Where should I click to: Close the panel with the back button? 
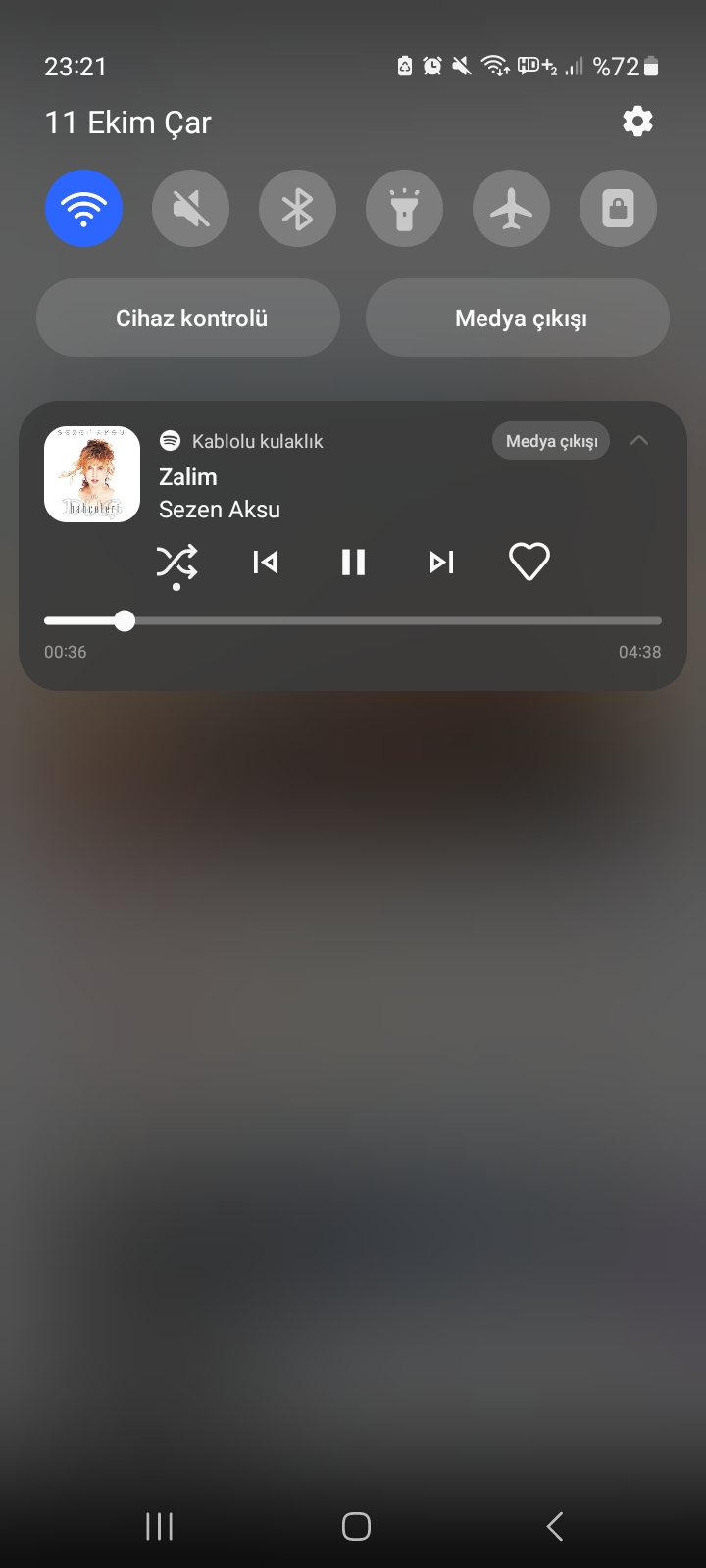(555, 1526)
